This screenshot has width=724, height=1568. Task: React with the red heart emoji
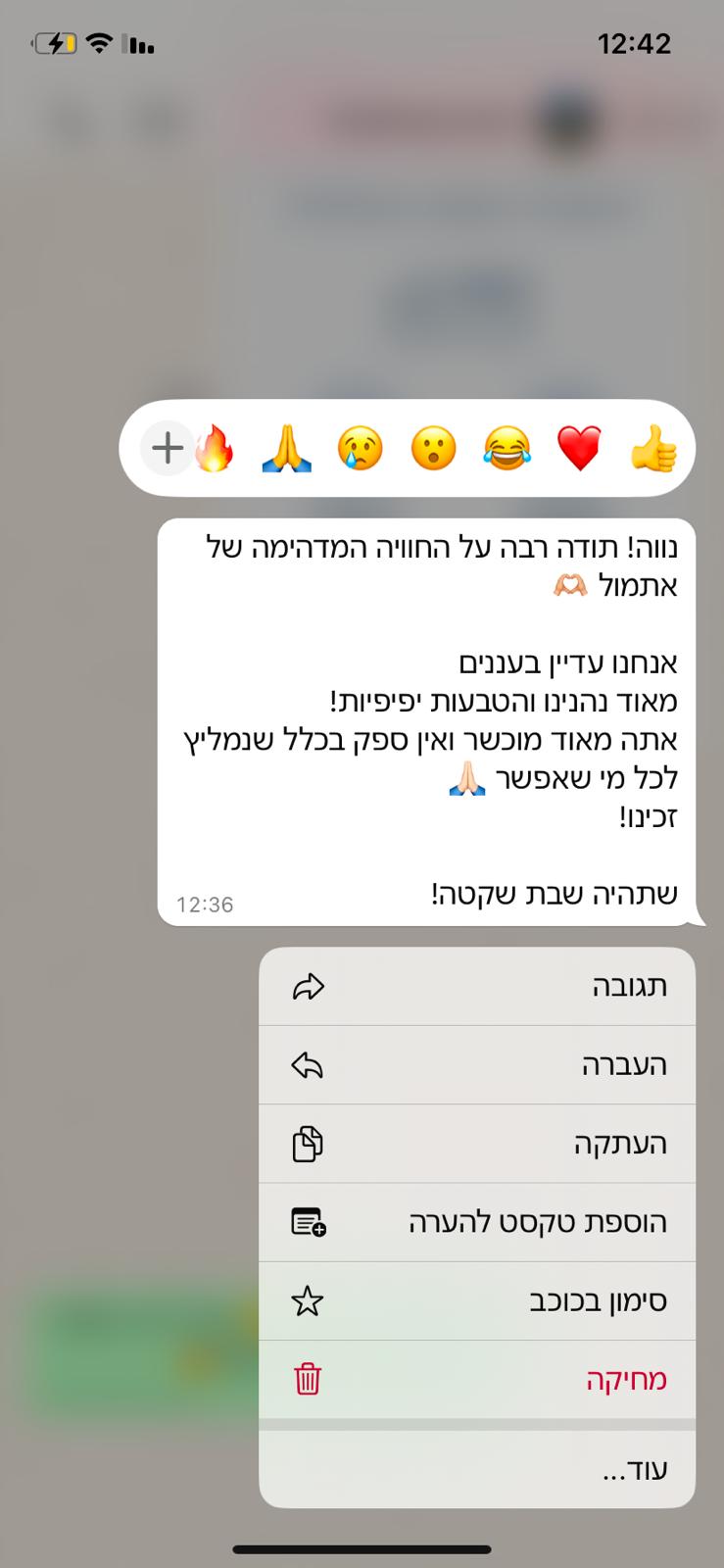coord(579,449)
